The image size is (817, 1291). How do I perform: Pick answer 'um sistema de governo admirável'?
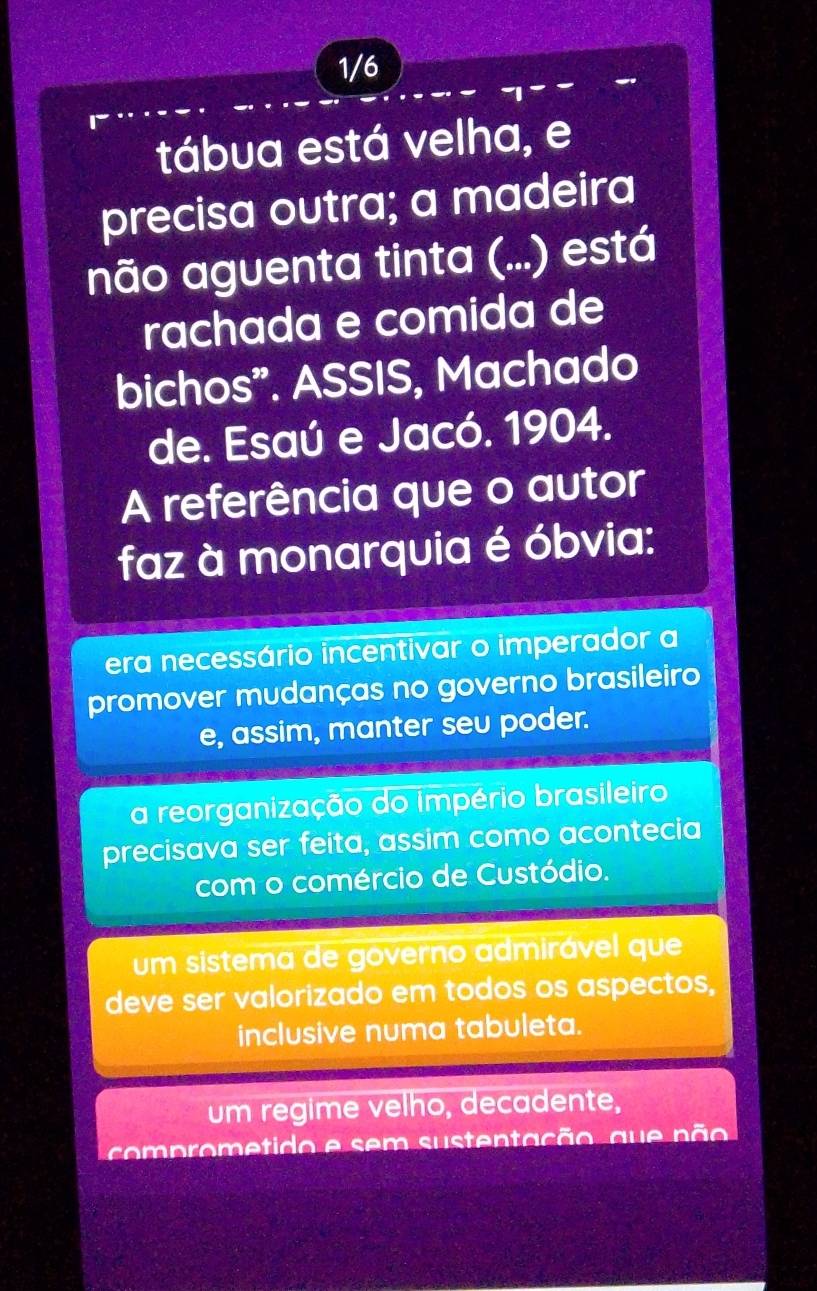[x=410, y=985]
